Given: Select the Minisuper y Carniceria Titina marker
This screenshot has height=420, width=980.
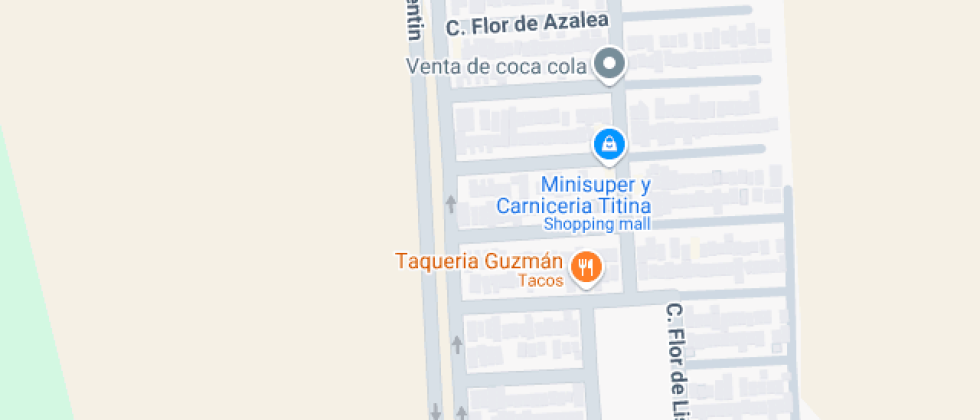Looking at the screenshot, I should (x=609, y=146).
